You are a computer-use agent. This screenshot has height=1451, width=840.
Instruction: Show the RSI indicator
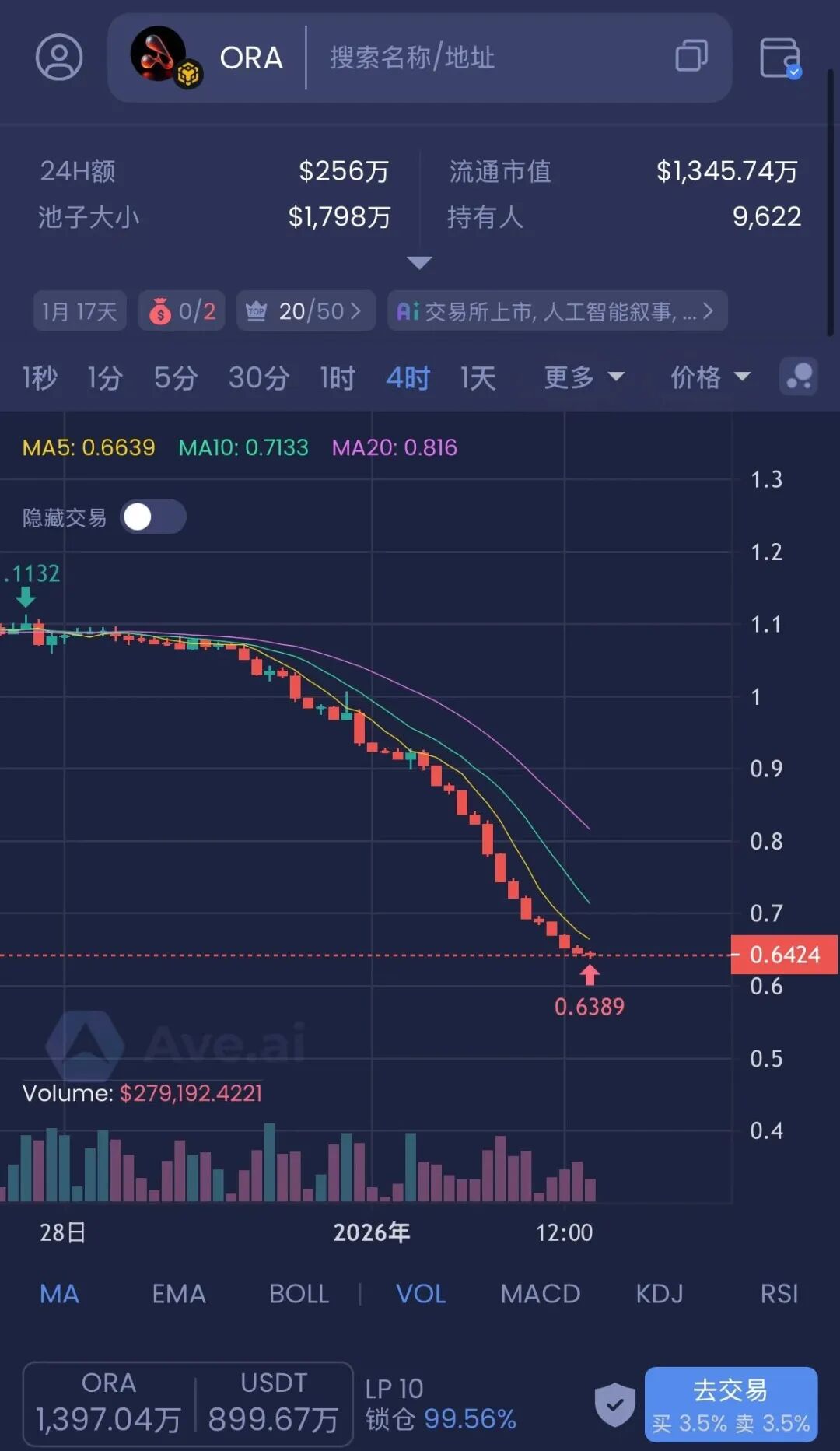point(779,1293)
